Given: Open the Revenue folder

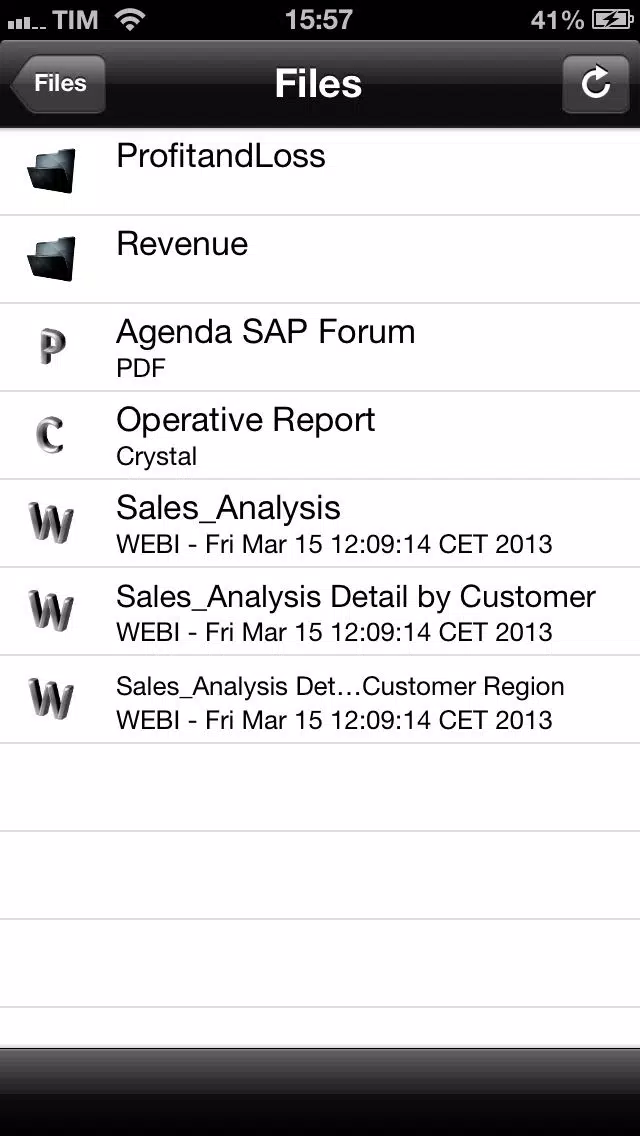Looking at the screenshot, I should click(320, 259).
